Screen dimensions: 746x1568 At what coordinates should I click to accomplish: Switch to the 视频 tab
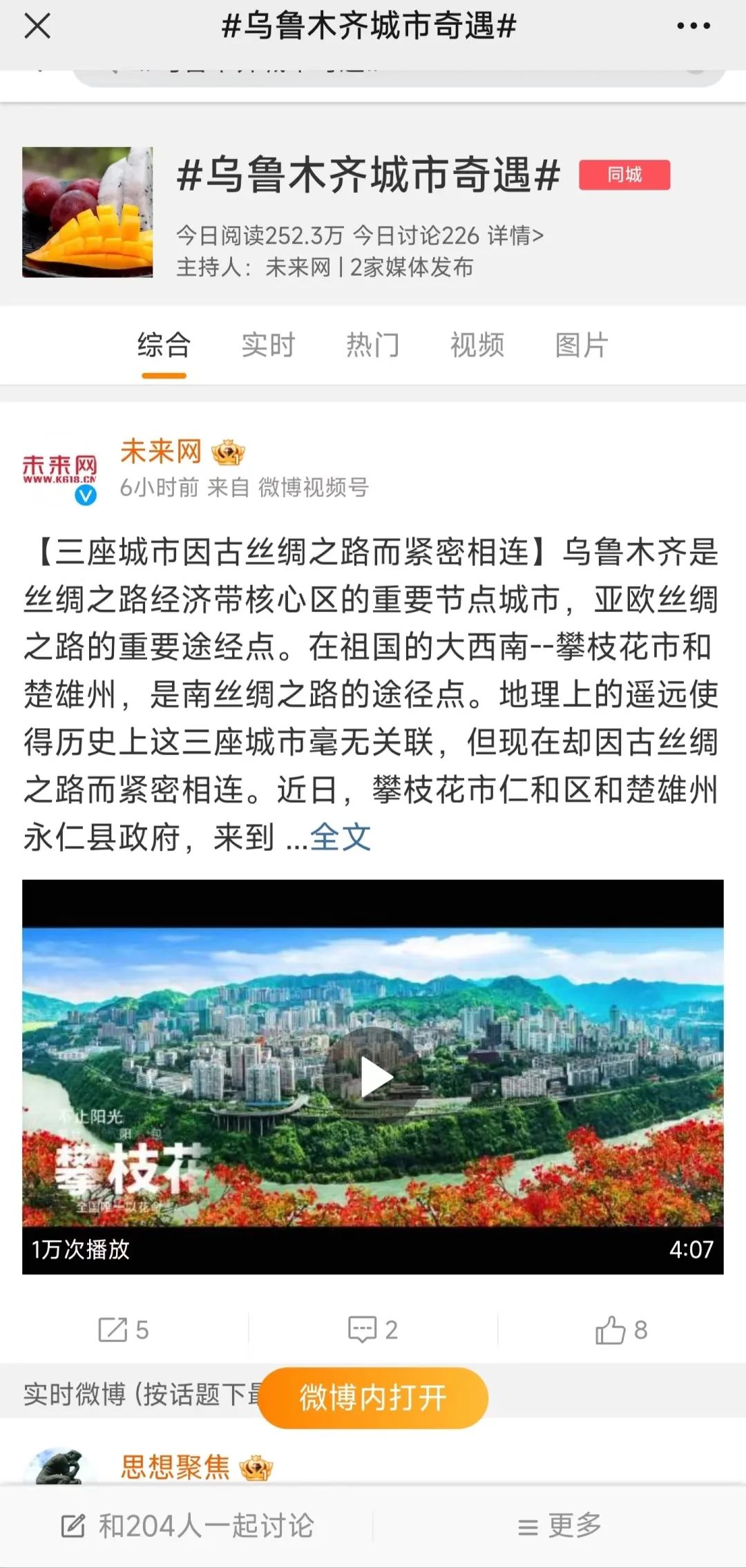pyautogui.click(x=477, y=345)
